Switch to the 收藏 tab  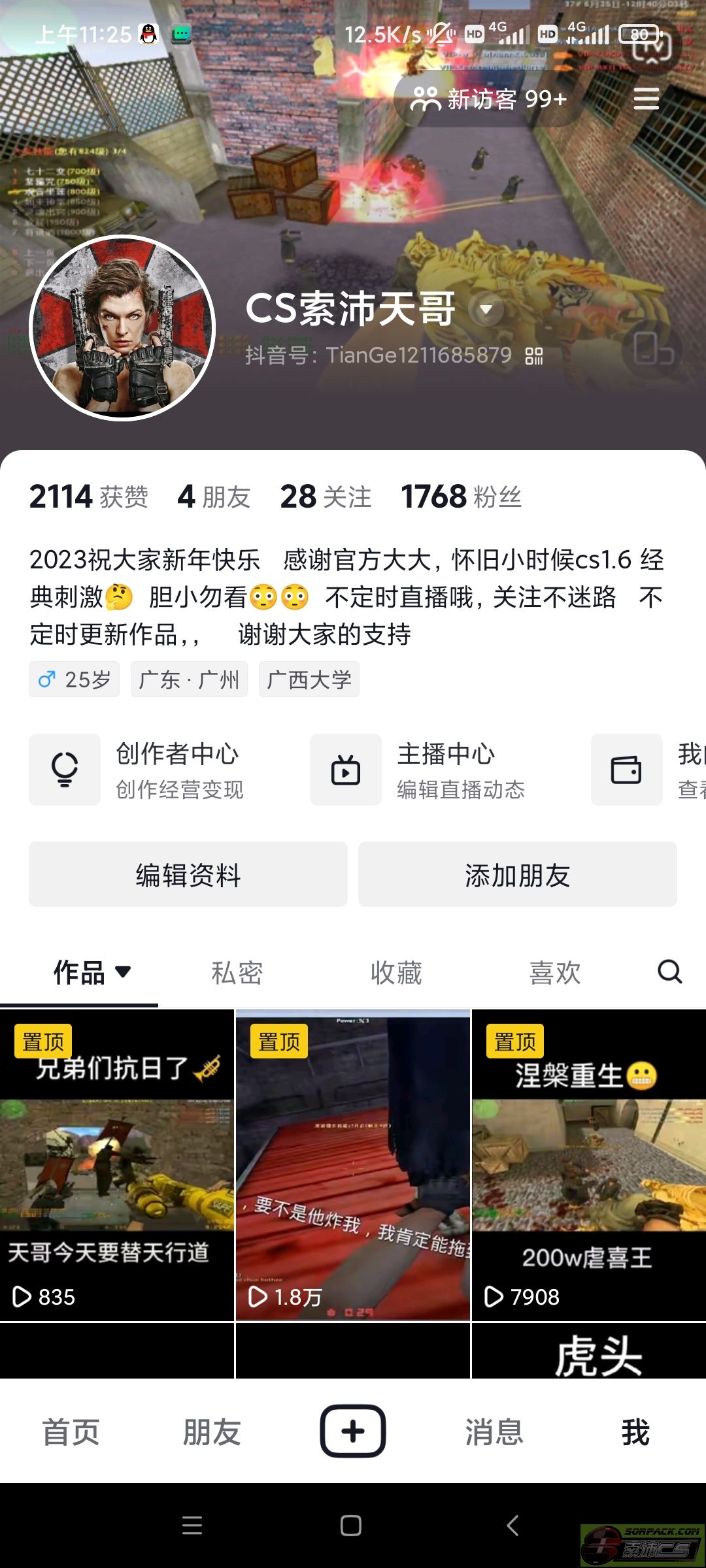tap(396, 973)
